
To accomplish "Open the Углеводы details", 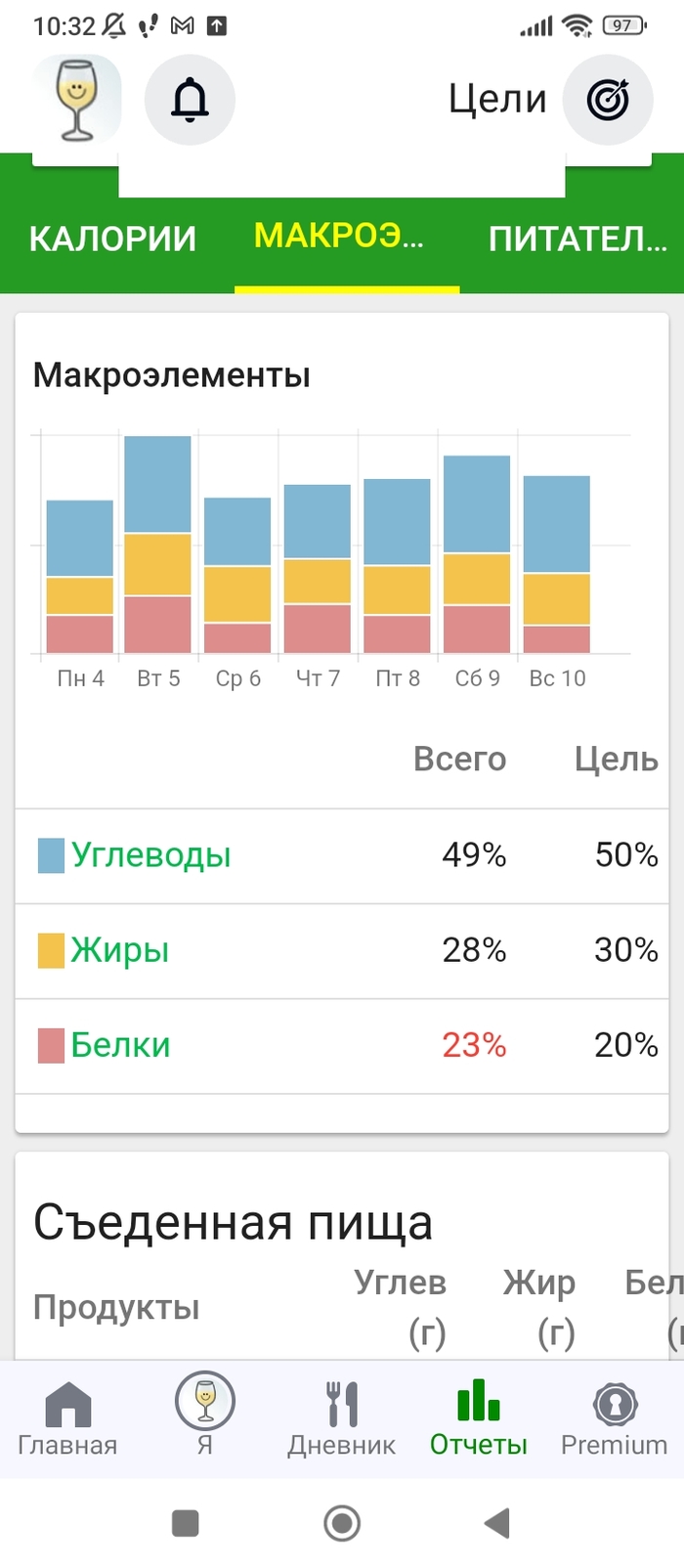I will (x=150, y=855).
